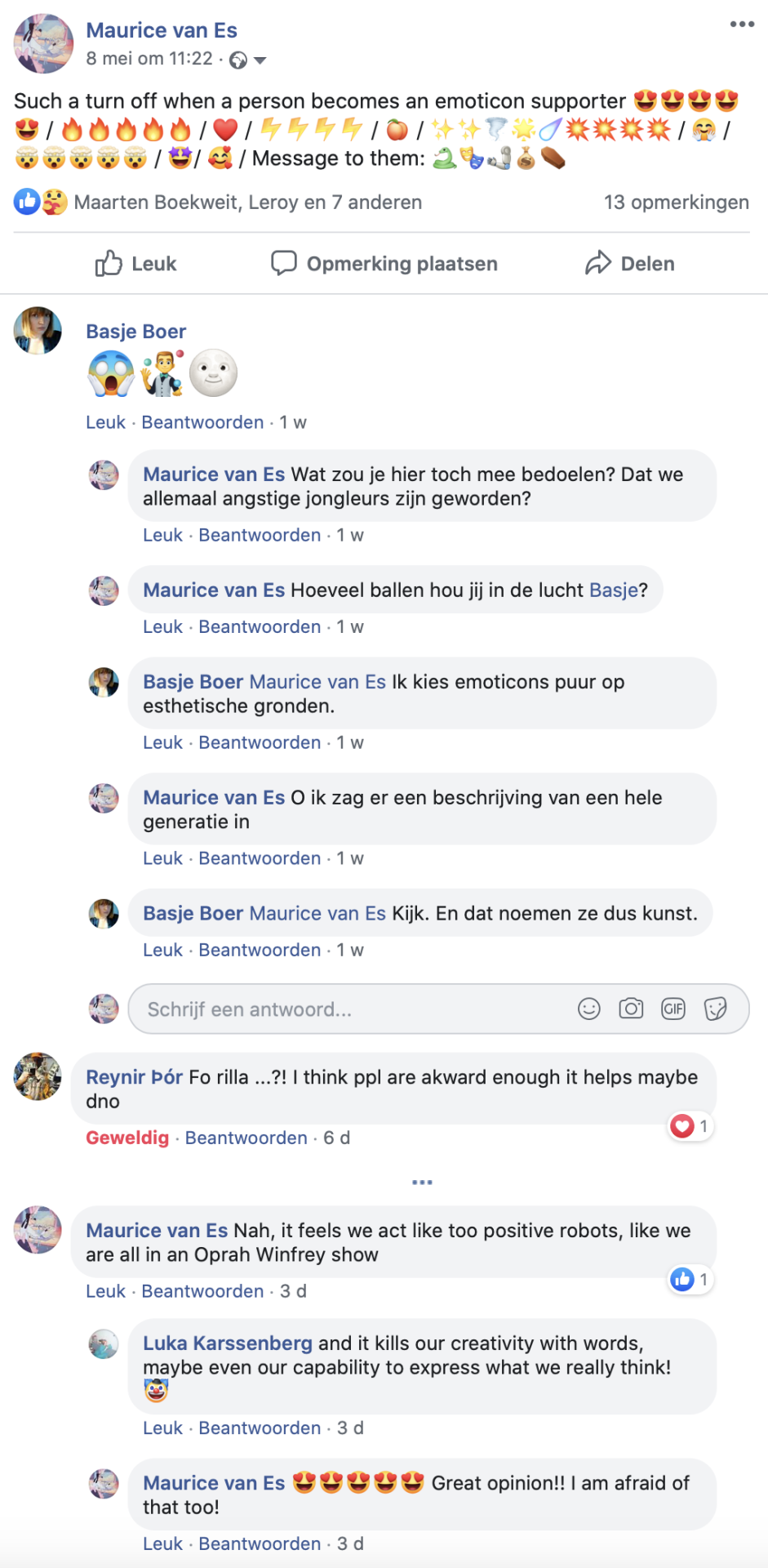Attach a photo using the reply field's camera icon
This screenshot has width=768, height=1568.
(631, 1009)
